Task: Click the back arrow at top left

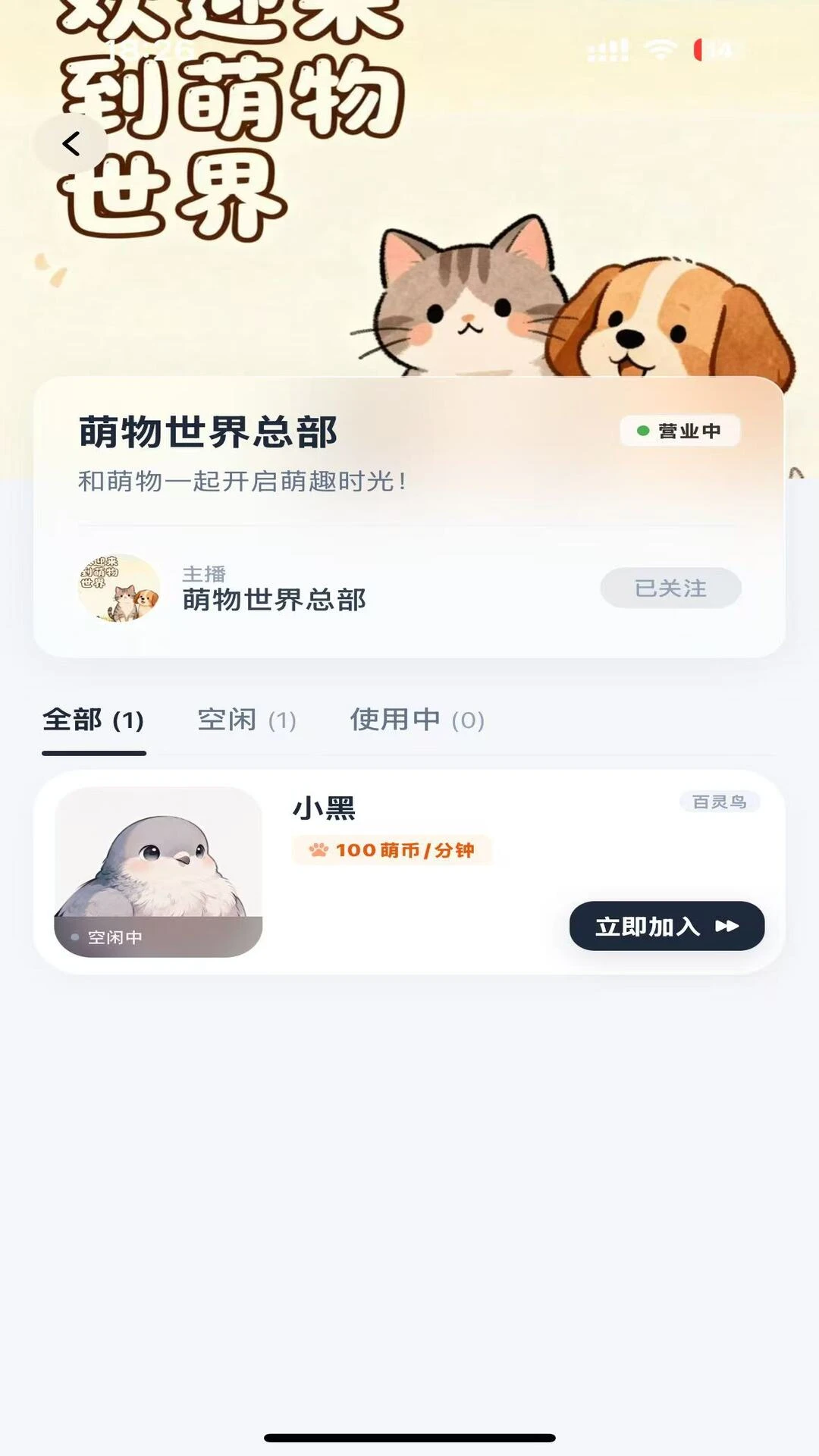Action: [x=72, y=143]
